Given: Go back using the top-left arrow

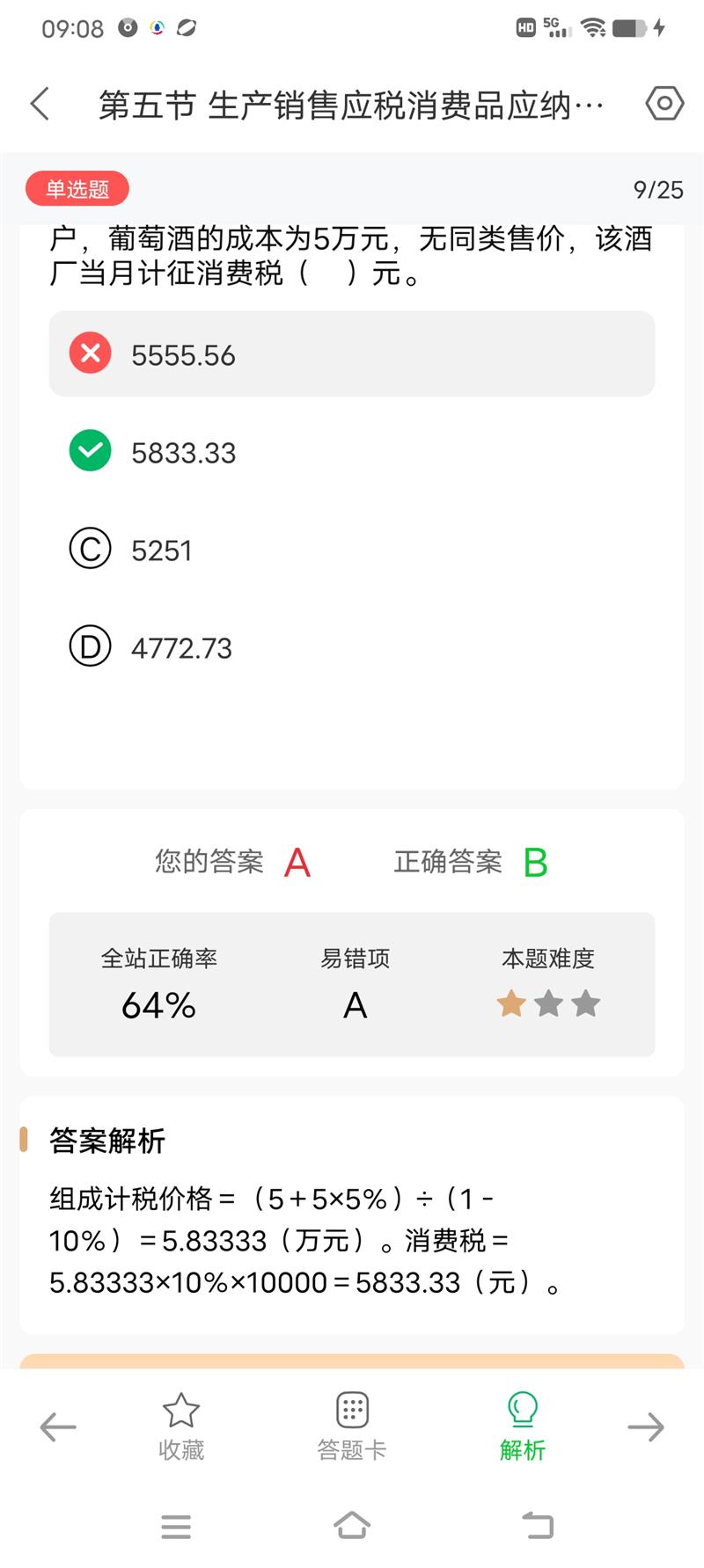Looking at the screenshot, I should click(x=40, y=104).
